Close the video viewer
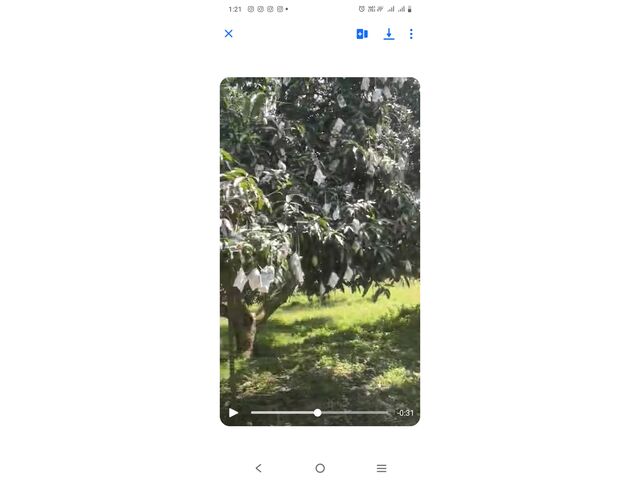Viewport: 640px width, 480px height. click(228, 34)
